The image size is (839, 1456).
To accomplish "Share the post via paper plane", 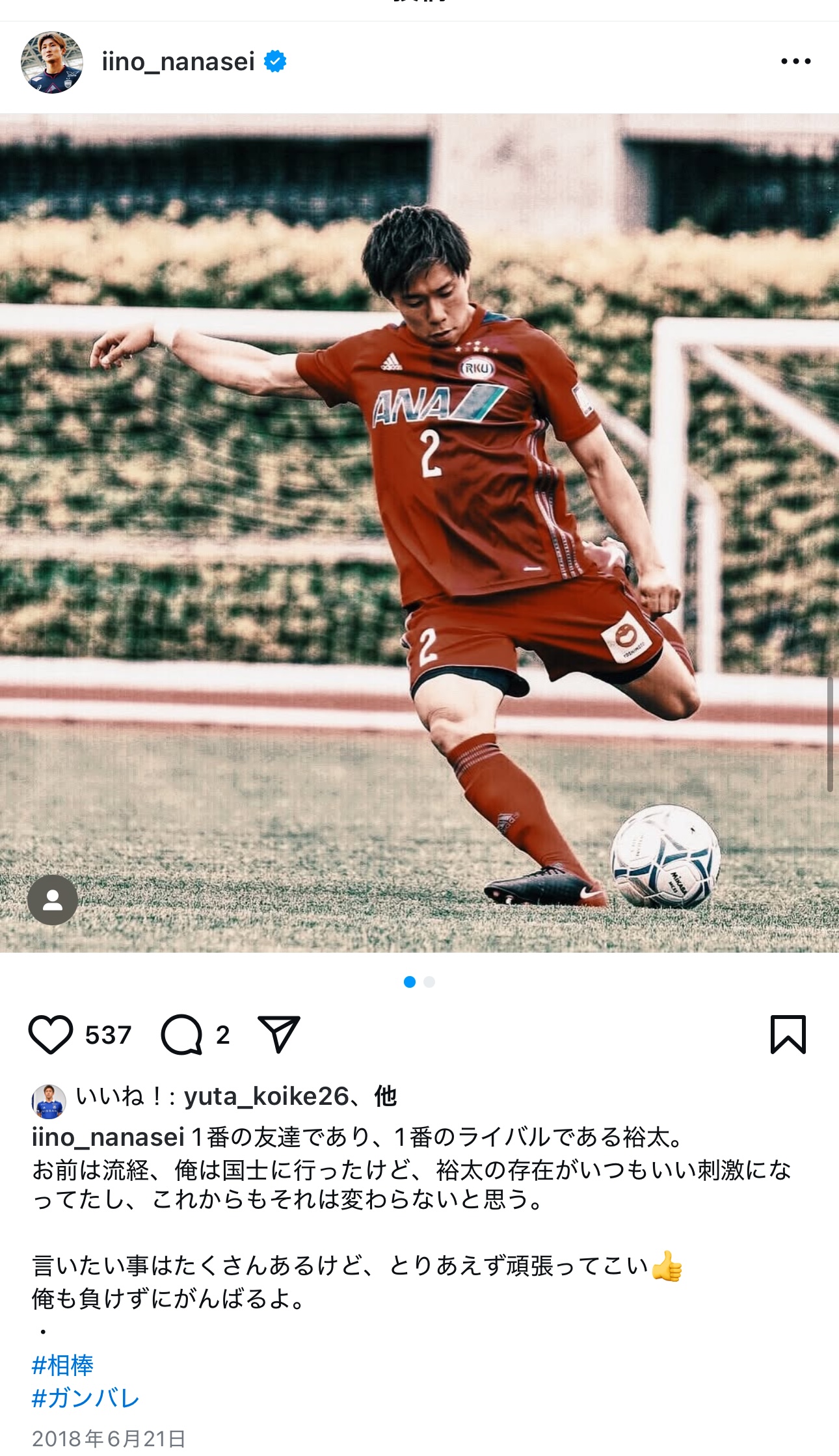I will [279, 1034].
